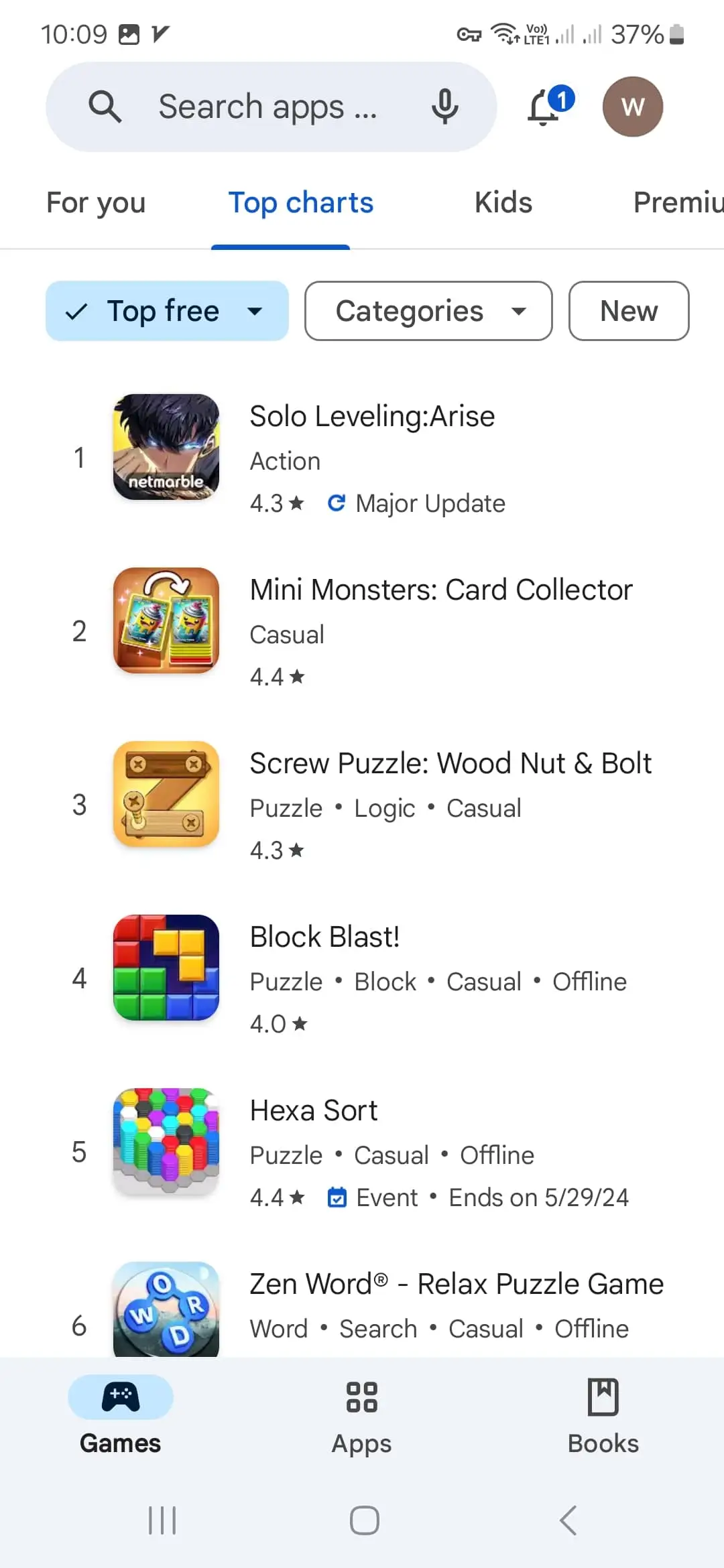Switch to the Books section
Viewport: 724px width, 1568px height.
[603, 1415]
